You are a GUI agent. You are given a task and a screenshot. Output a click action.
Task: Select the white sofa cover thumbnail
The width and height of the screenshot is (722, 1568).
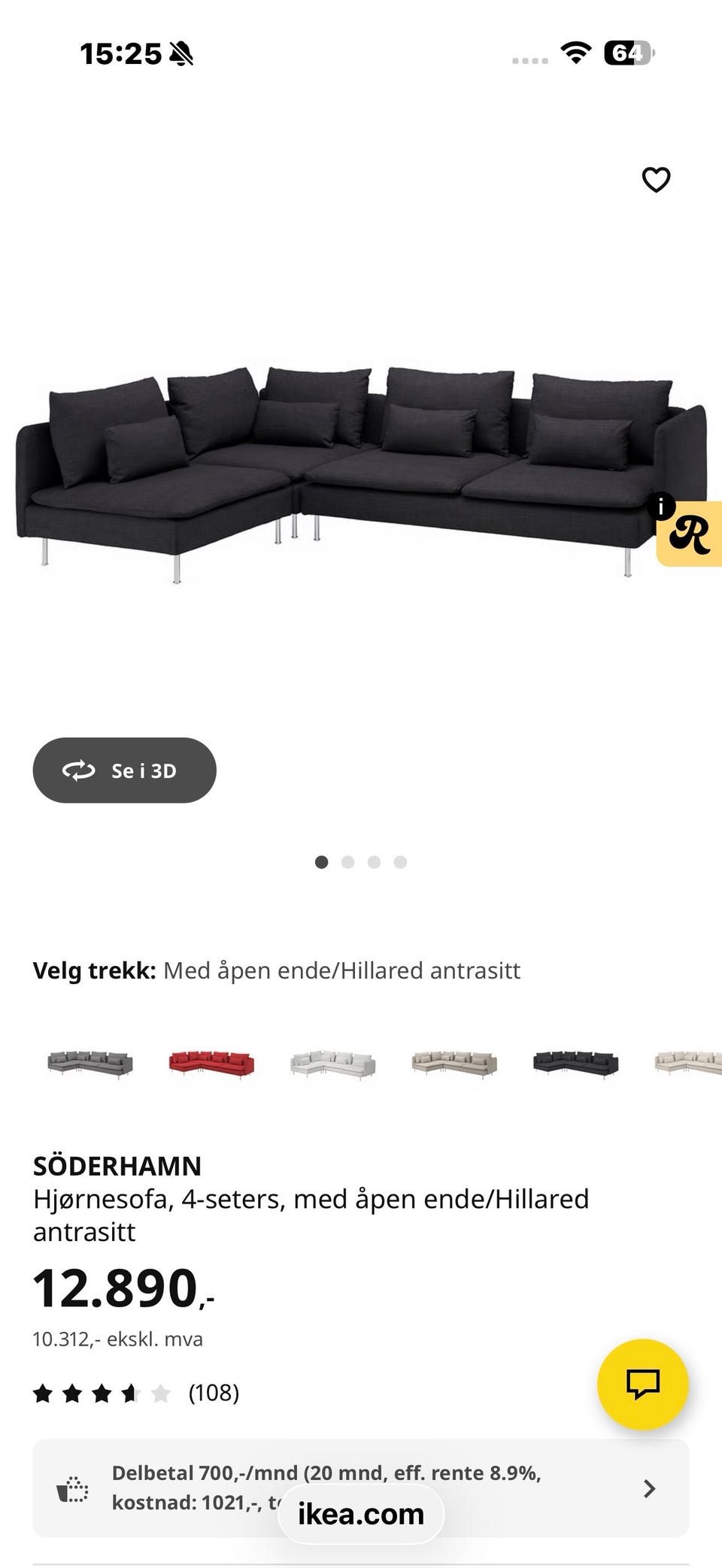333,1062
